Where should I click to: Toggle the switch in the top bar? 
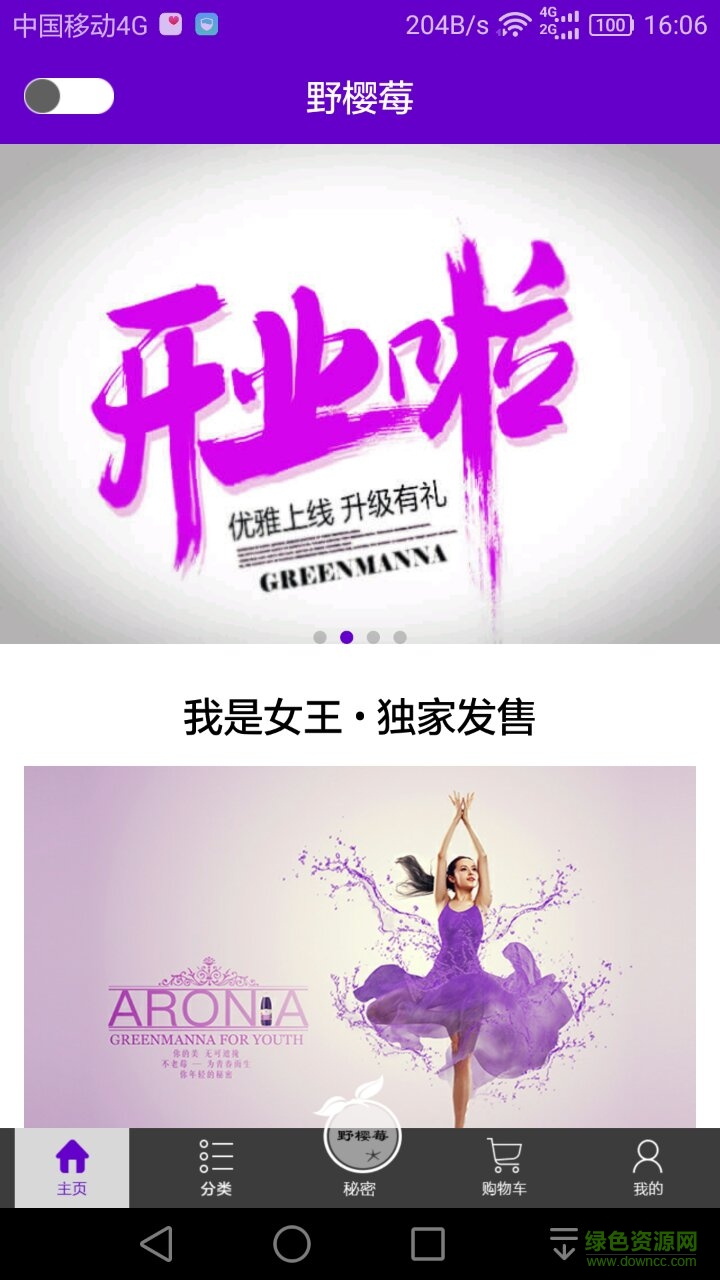point(68,96)
